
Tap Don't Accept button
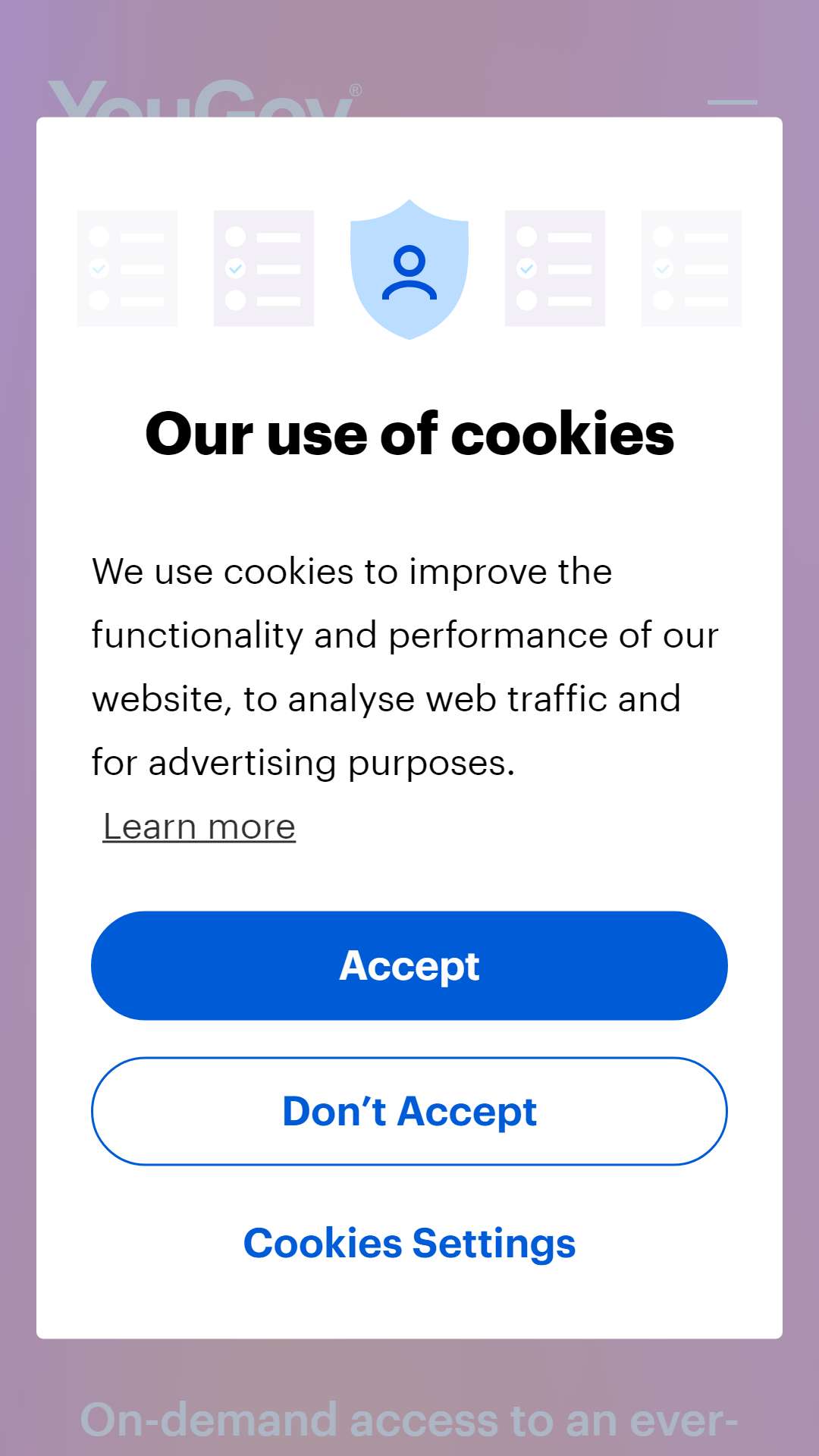(409, 1111)
